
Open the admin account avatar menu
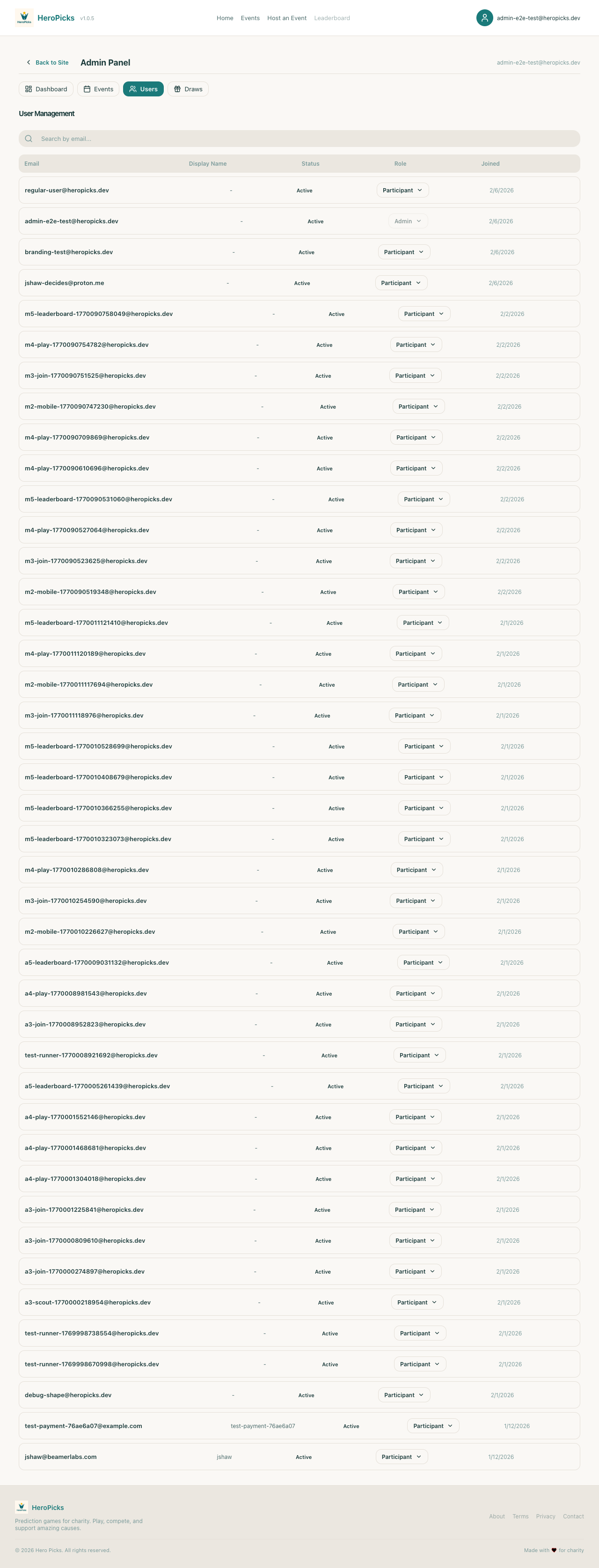point(484,18)
